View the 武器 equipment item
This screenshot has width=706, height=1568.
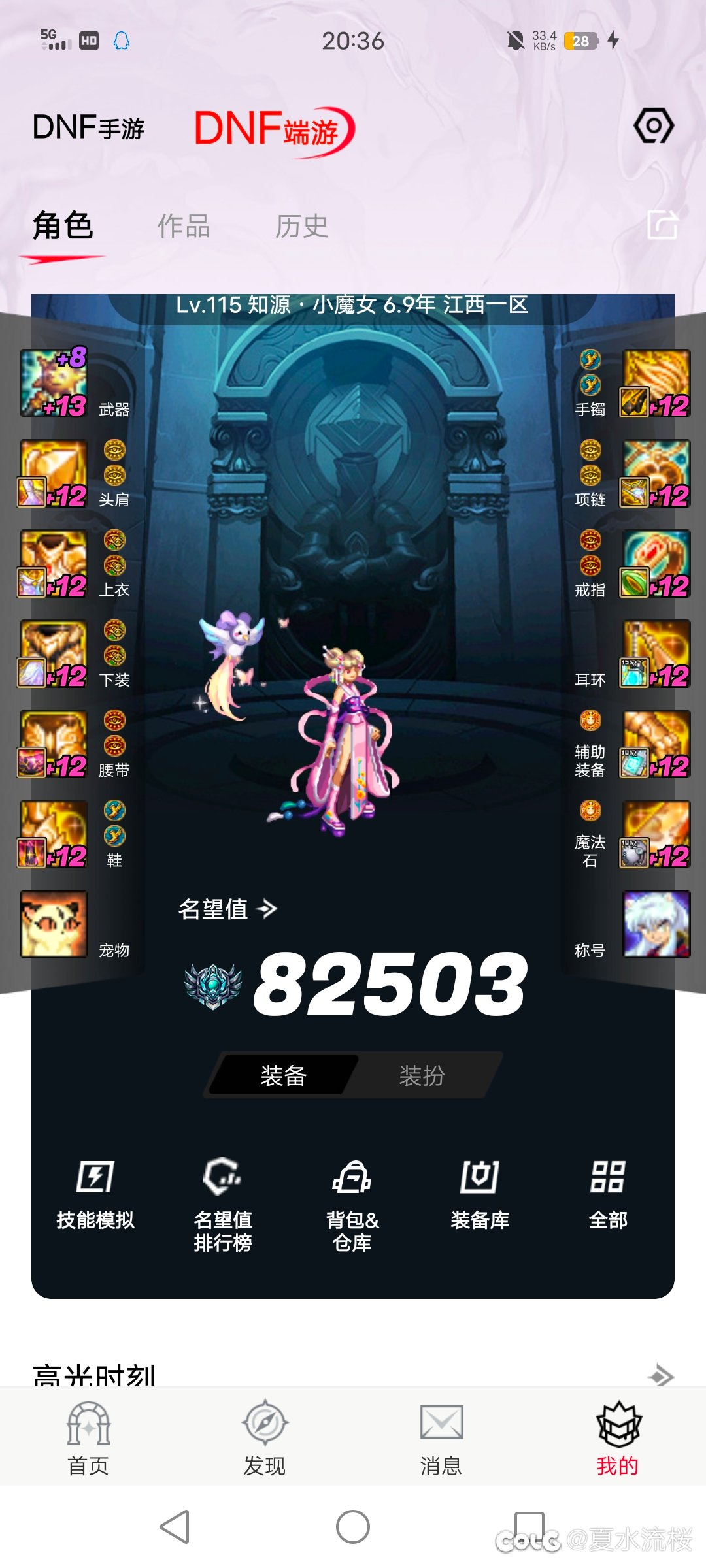coord(54,383)
